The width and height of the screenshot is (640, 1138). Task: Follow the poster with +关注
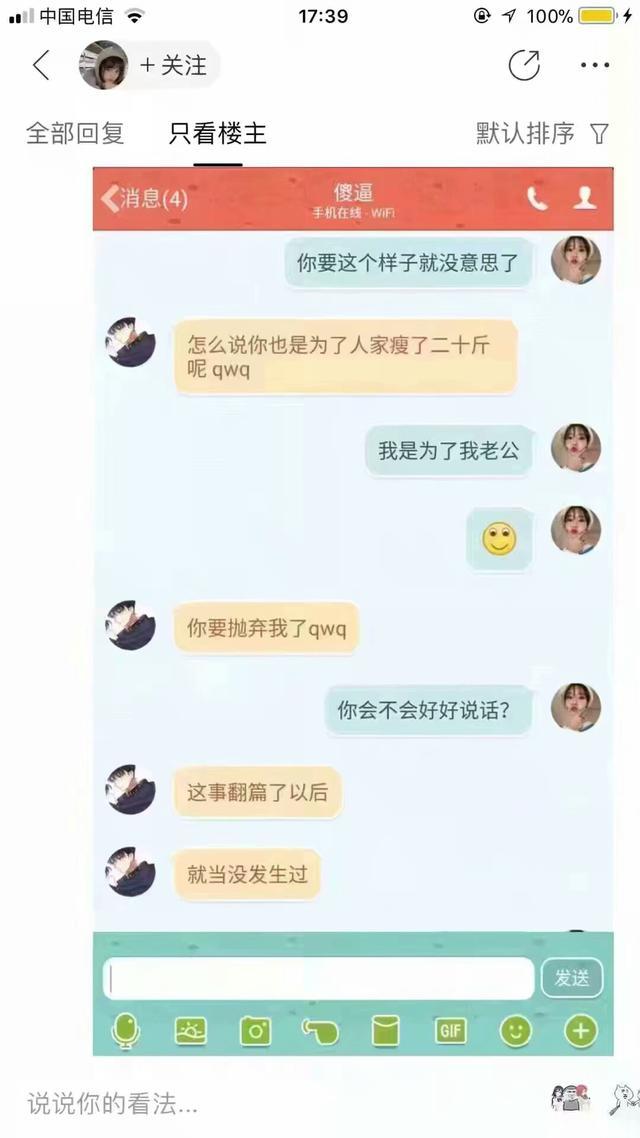pos(174,66)
